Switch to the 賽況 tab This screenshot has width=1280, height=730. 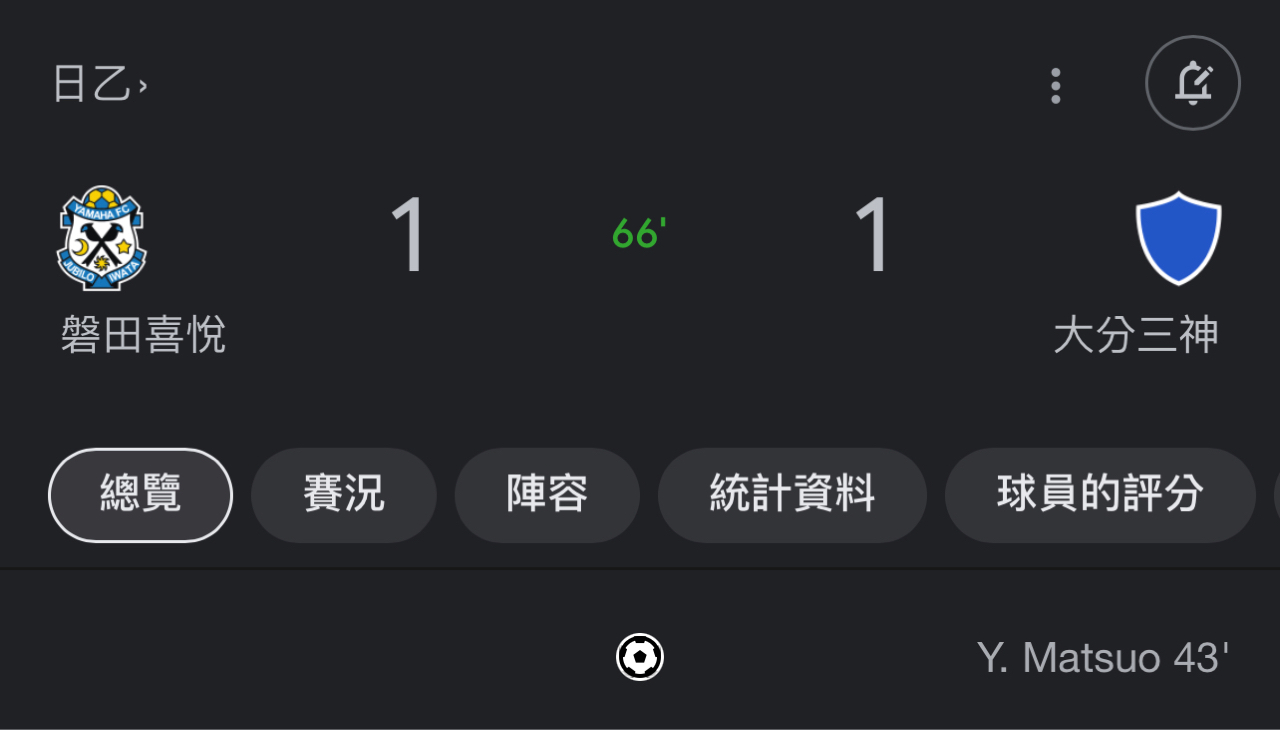pos(343,495)
